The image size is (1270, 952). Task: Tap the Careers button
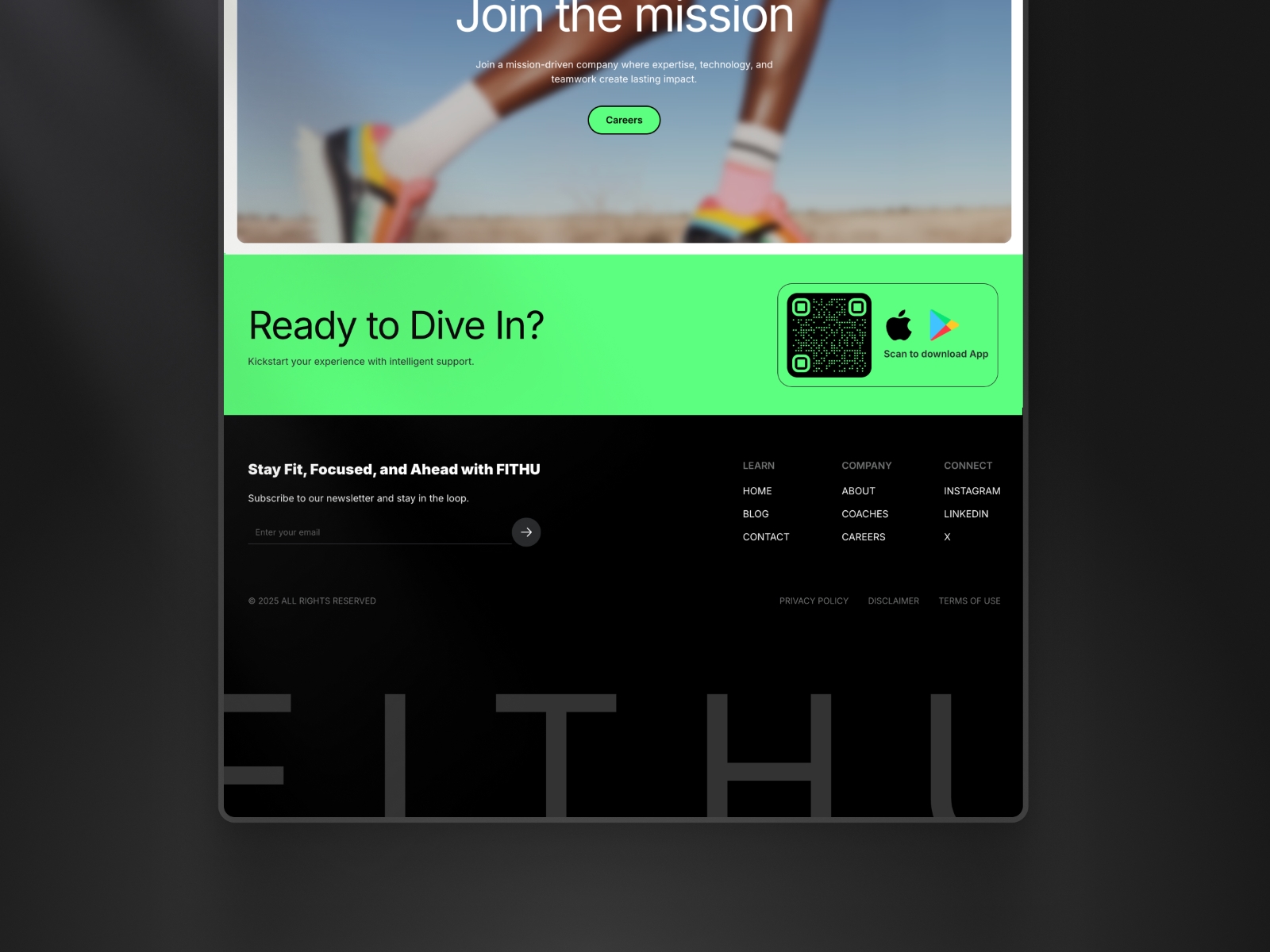624,120
